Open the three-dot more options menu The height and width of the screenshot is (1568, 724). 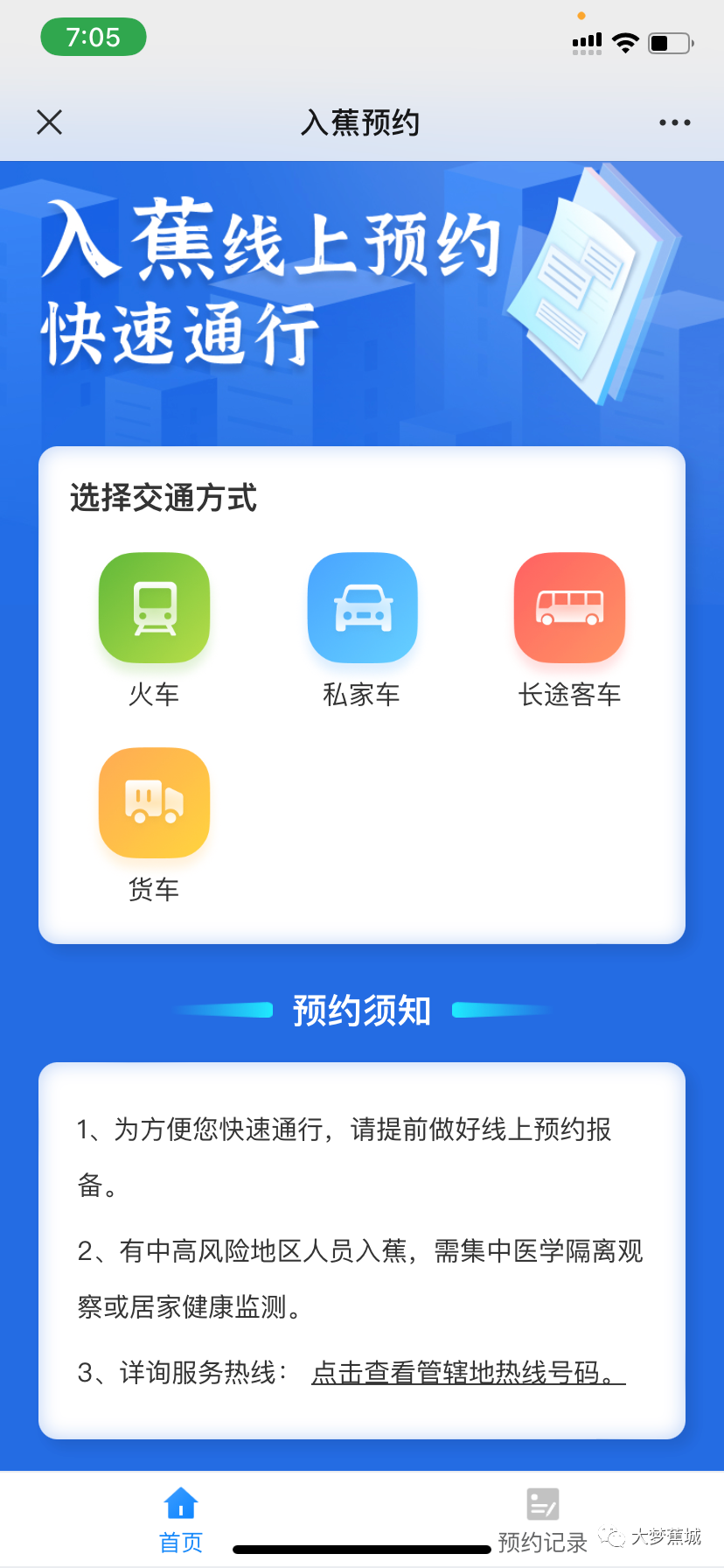[x=673, y=122]
